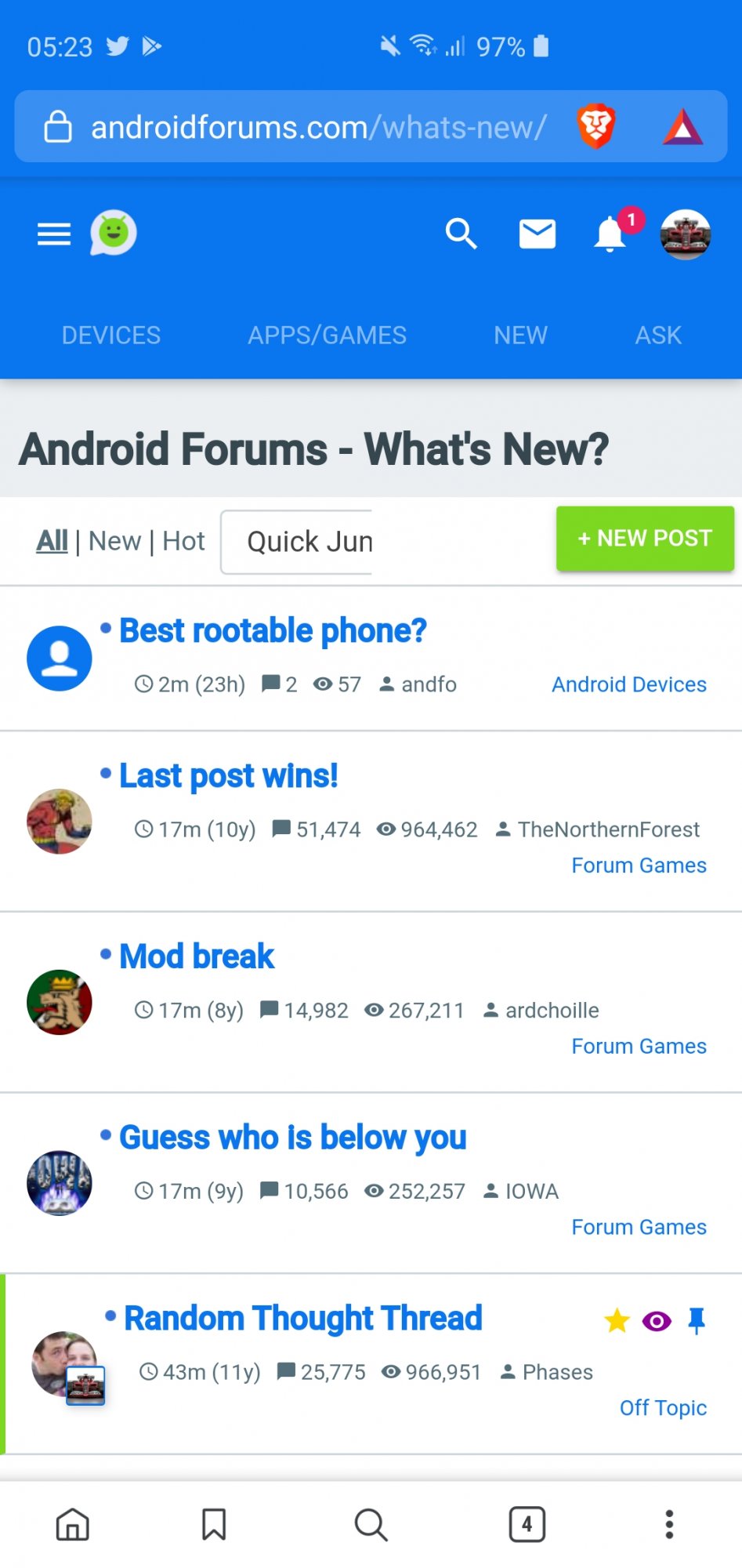Open the notifications bell
This screenshot has height=1568, width=742.
coord(610,234)
